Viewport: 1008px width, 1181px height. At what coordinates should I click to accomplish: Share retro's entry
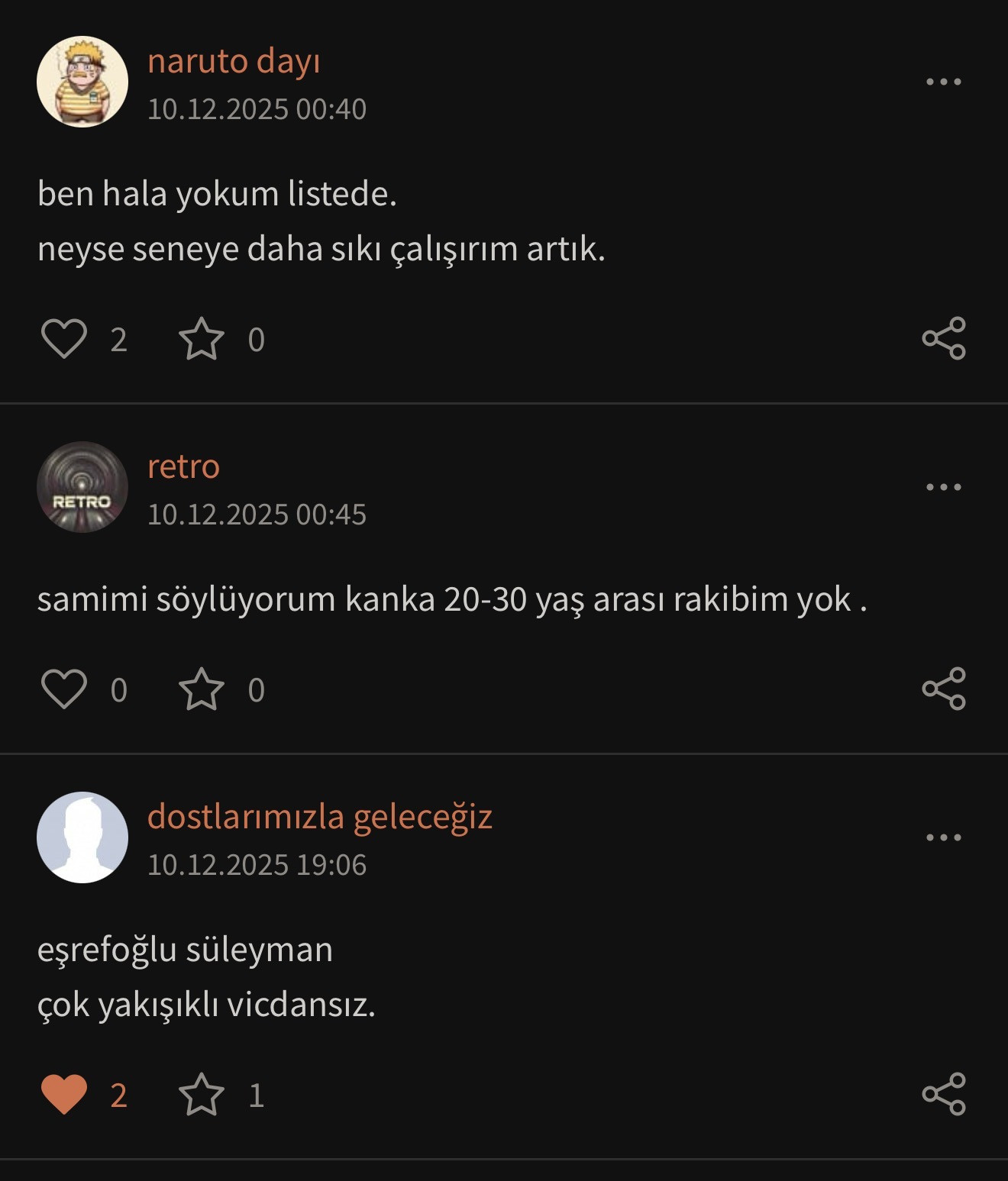click(x=944, y=689)
